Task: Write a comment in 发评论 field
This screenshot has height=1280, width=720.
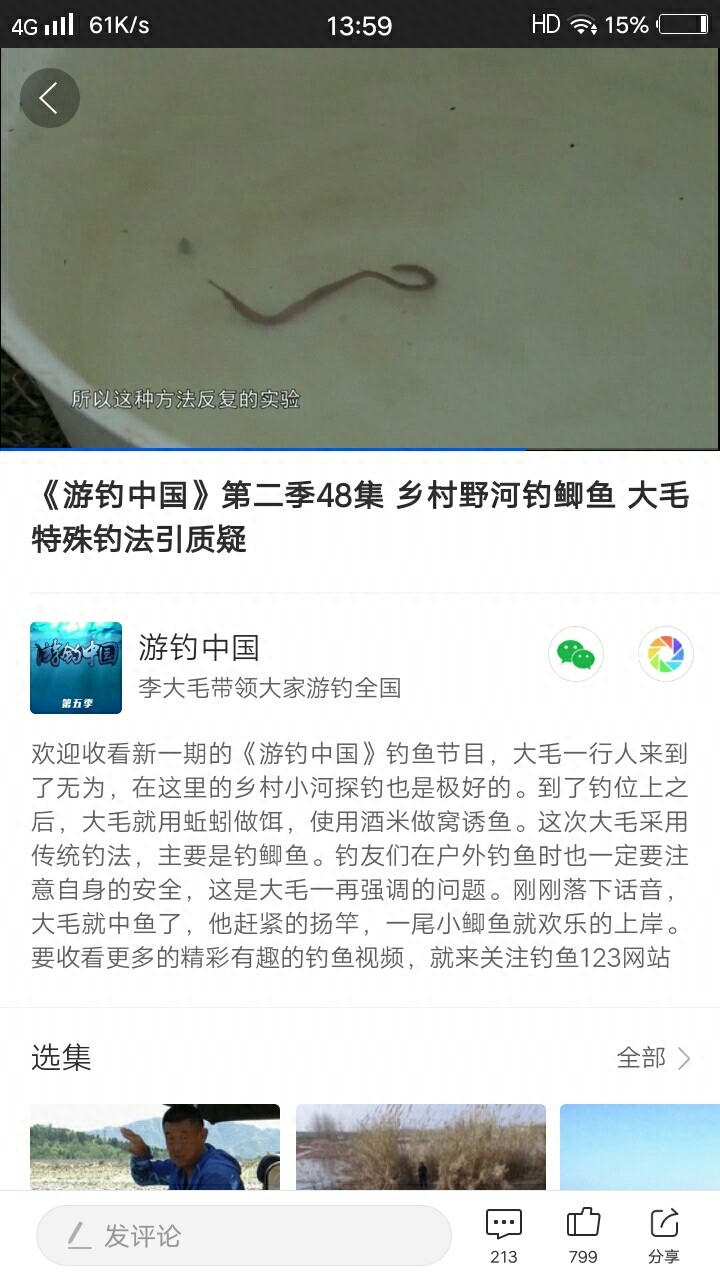Action: tap(243, 1236)
